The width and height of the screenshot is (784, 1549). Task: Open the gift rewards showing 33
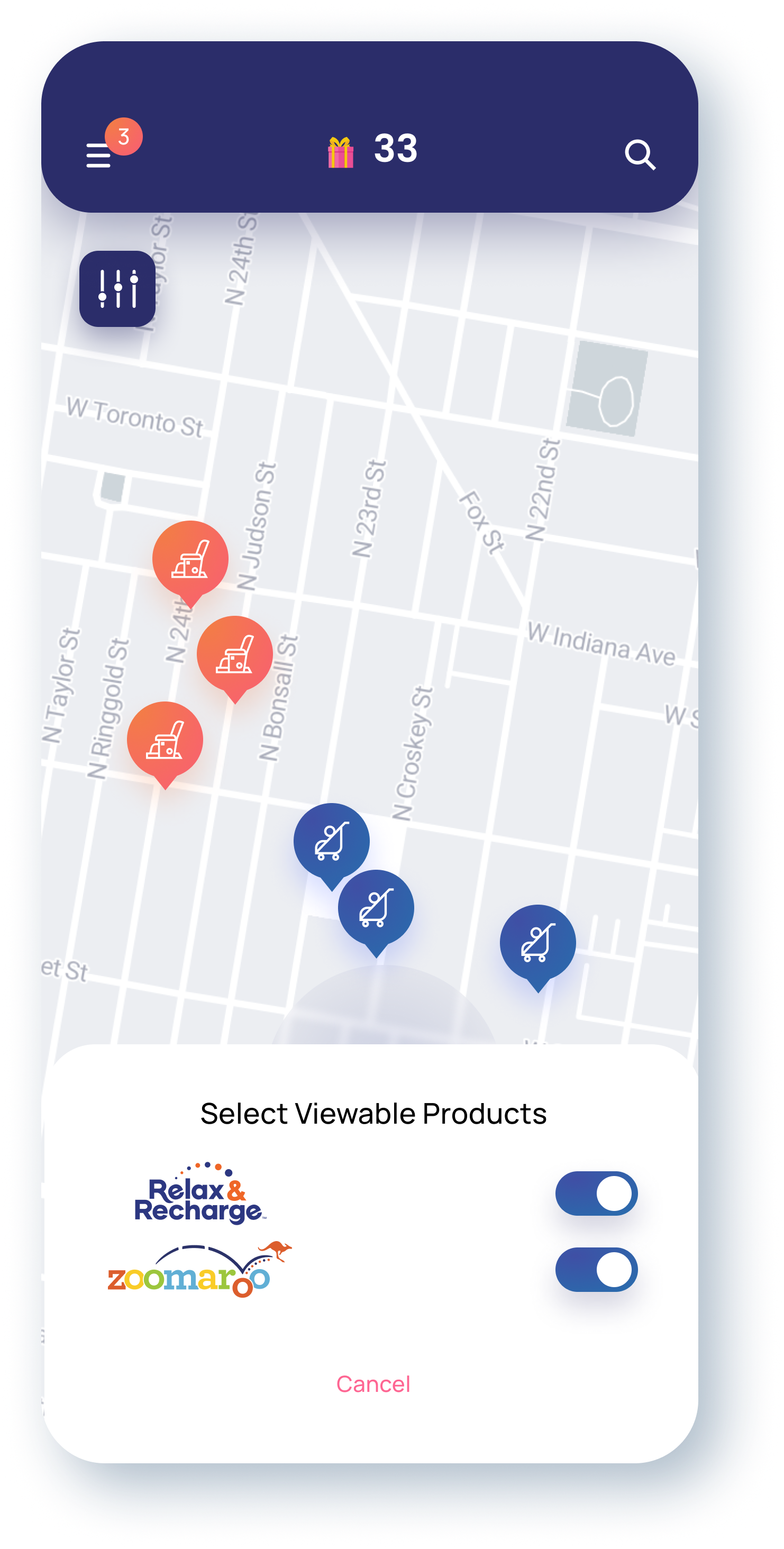372,149
